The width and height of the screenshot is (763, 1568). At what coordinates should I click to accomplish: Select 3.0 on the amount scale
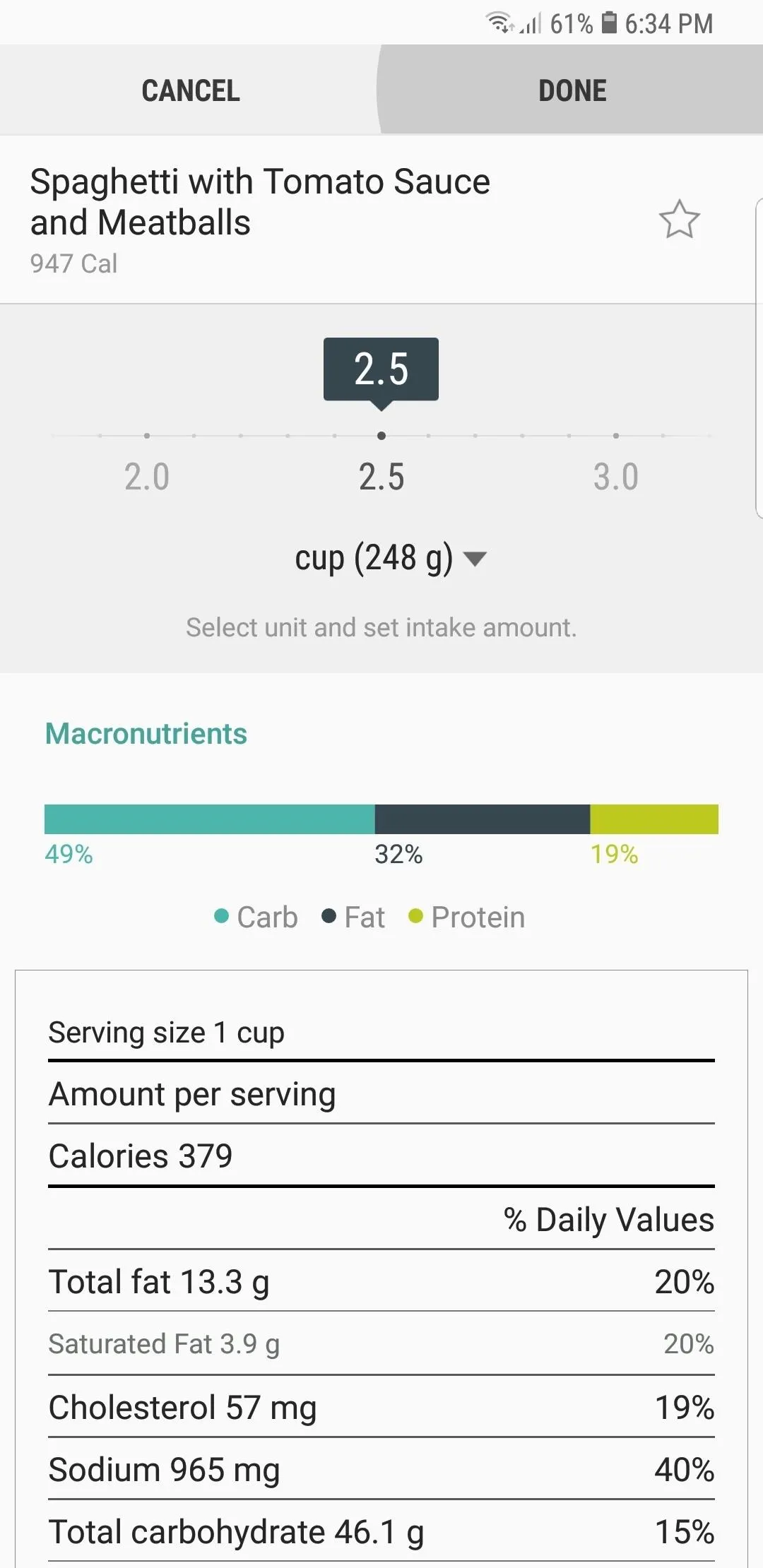(x=615, y=476)
